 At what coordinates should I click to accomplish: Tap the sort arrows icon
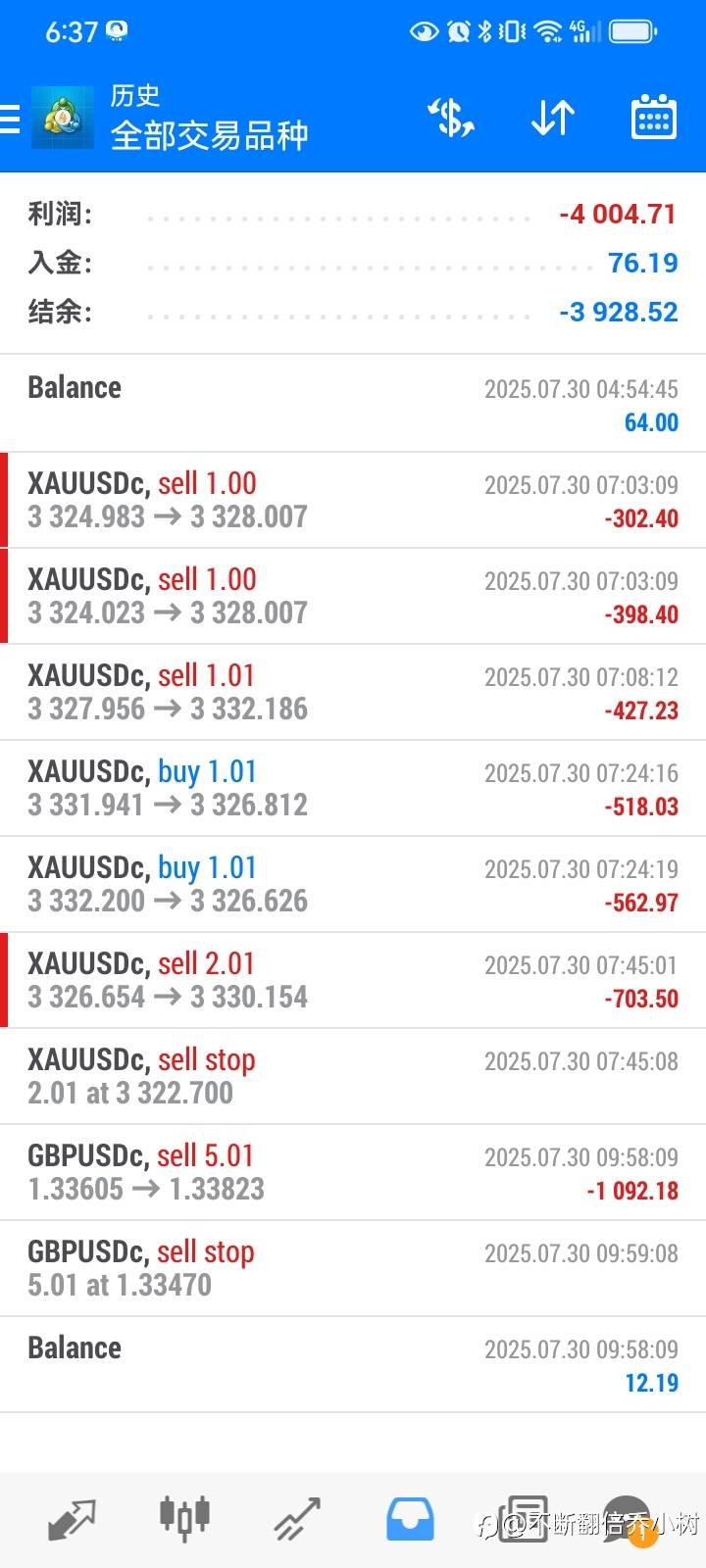(553, 119)
